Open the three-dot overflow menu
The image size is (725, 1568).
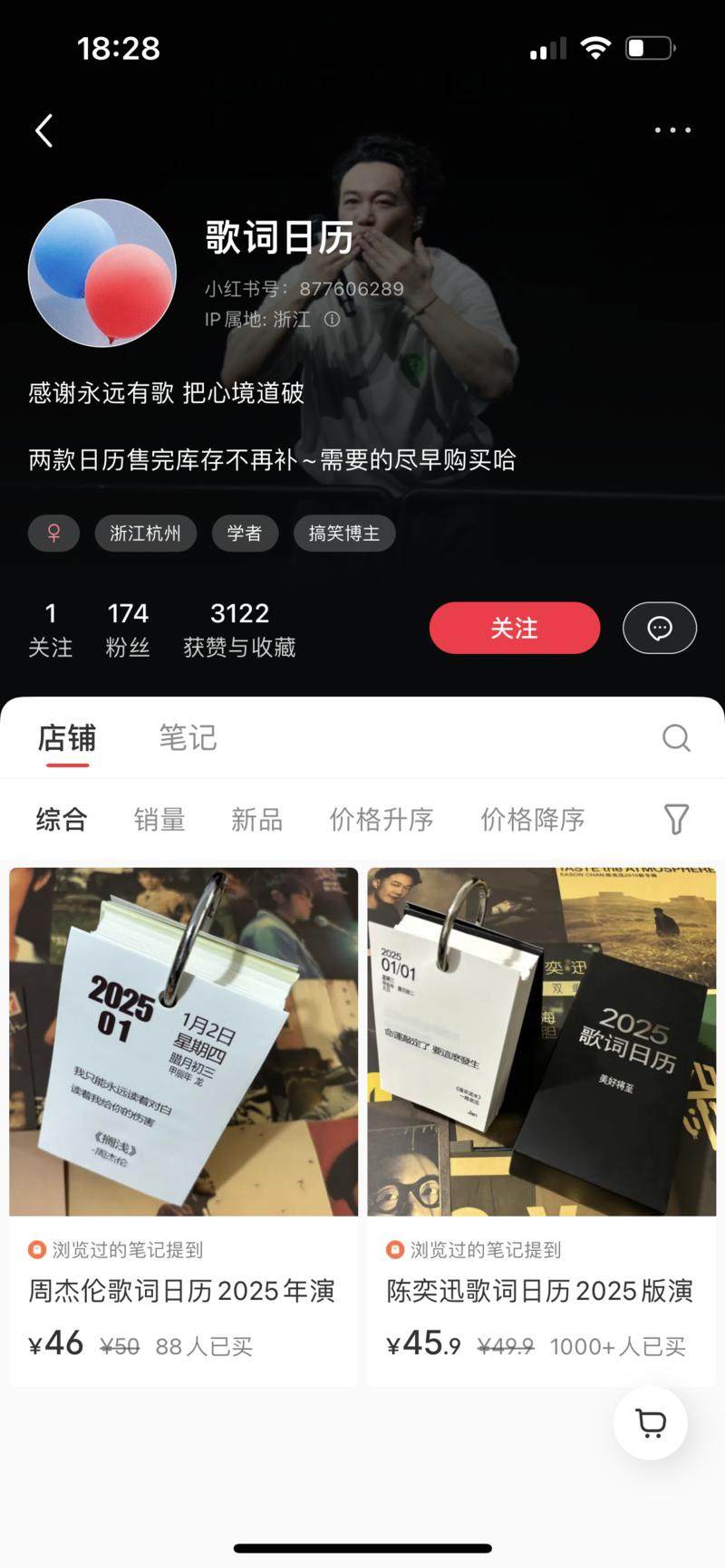[672, 130]
